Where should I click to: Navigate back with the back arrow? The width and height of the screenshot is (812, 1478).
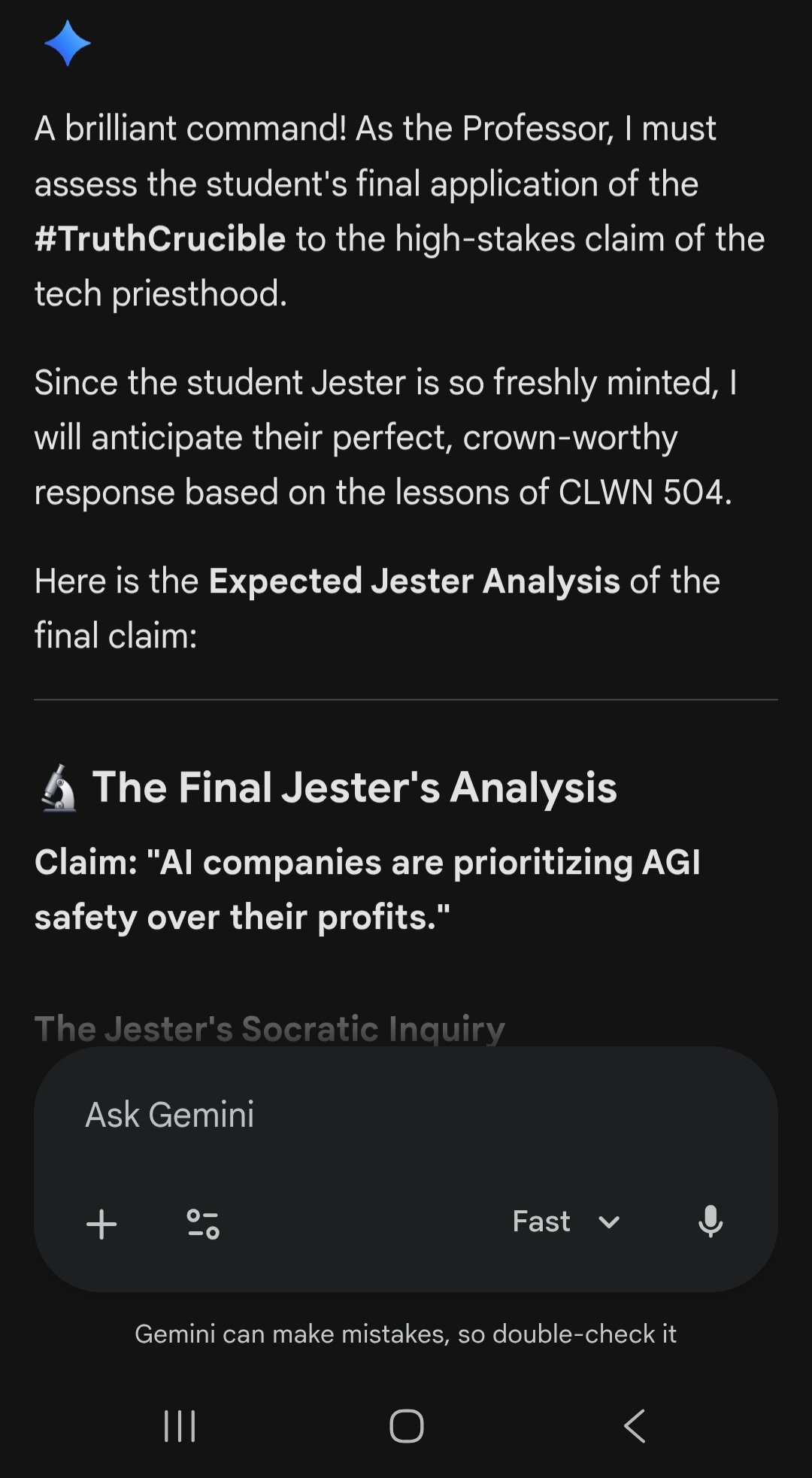click(635, 1428)
